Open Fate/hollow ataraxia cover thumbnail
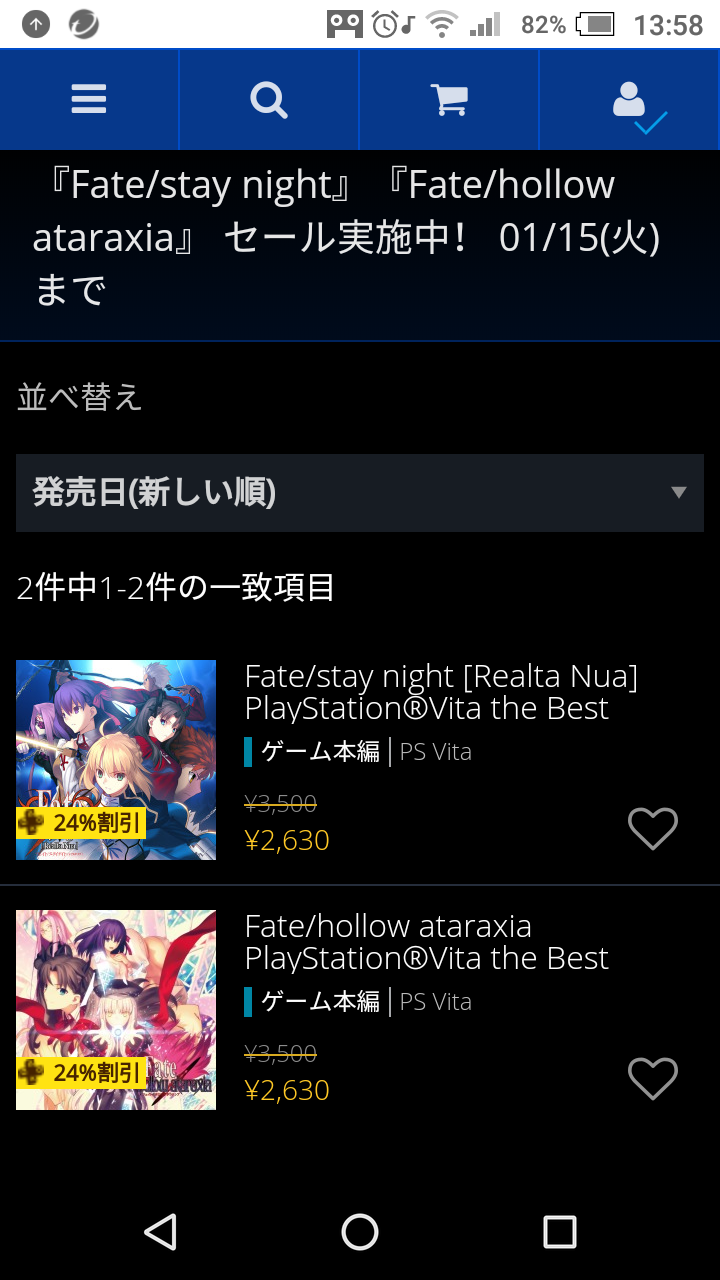This screenshot has width=720, height=1280. [x=116, y=1010]
